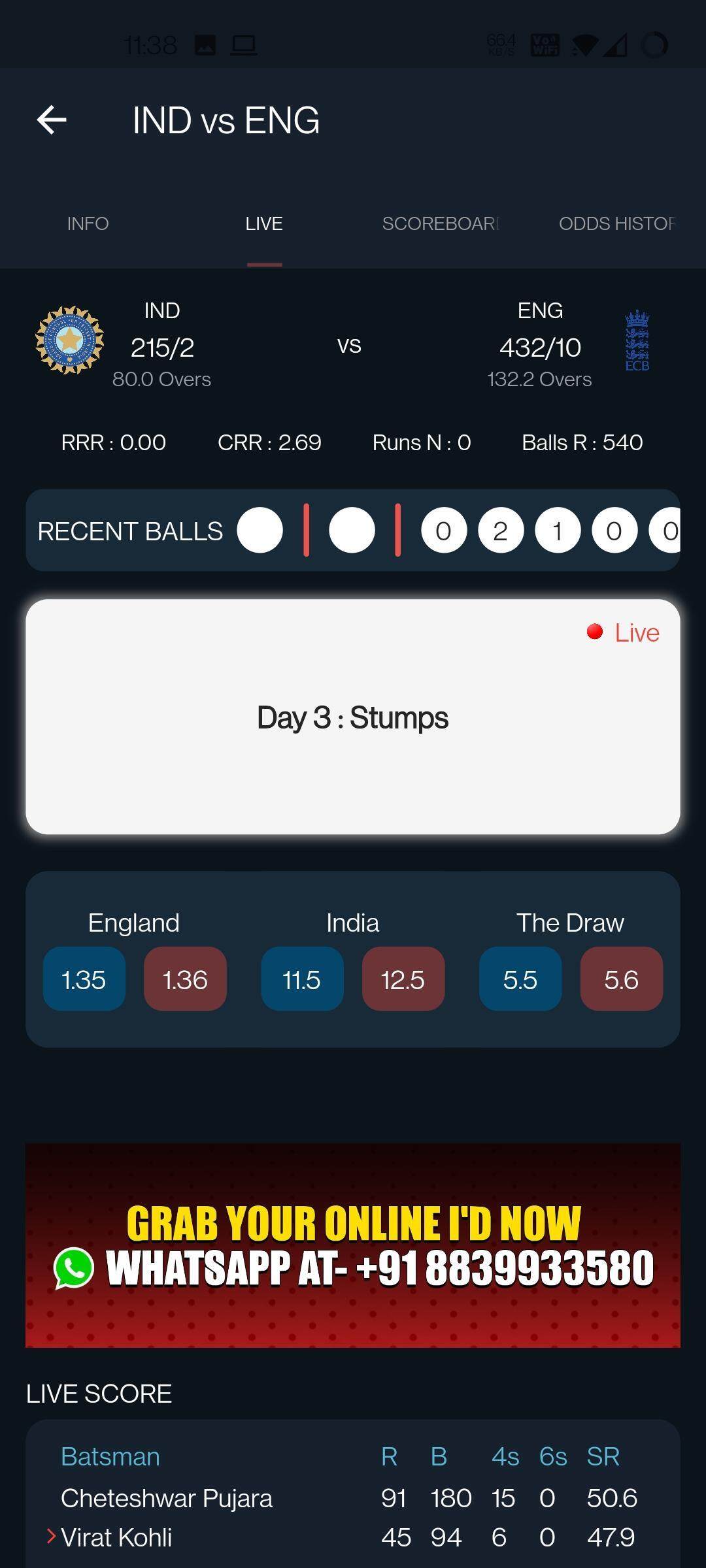The height and width of the screenshot is (1568, 706).
Task: Open the SCOREBOARD tab
Action: (x=441, y=223)
